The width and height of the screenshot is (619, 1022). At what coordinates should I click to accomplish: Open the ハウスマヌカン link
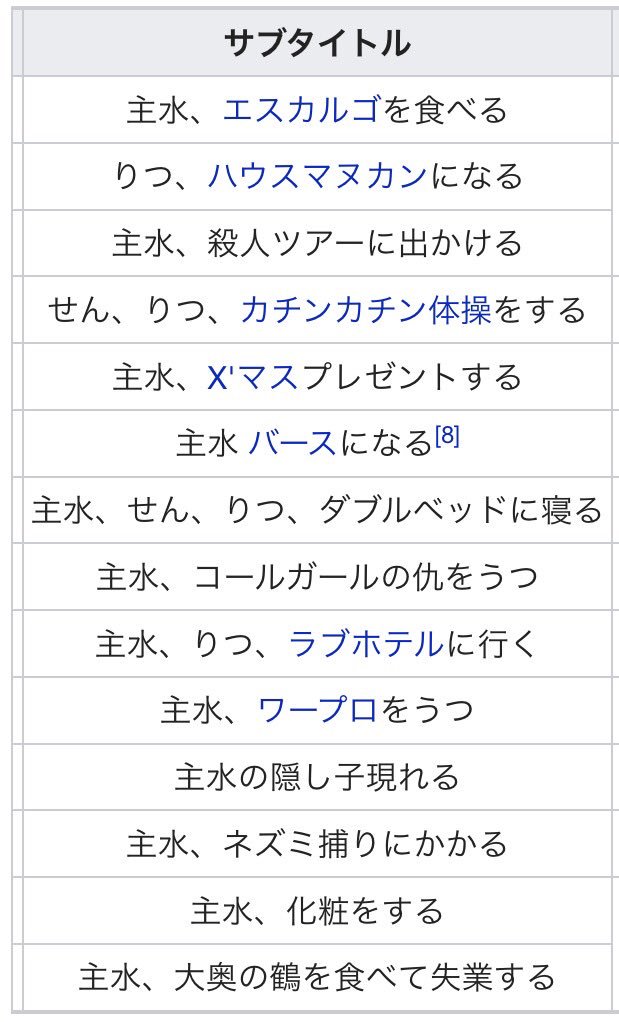tap(317, 177)
